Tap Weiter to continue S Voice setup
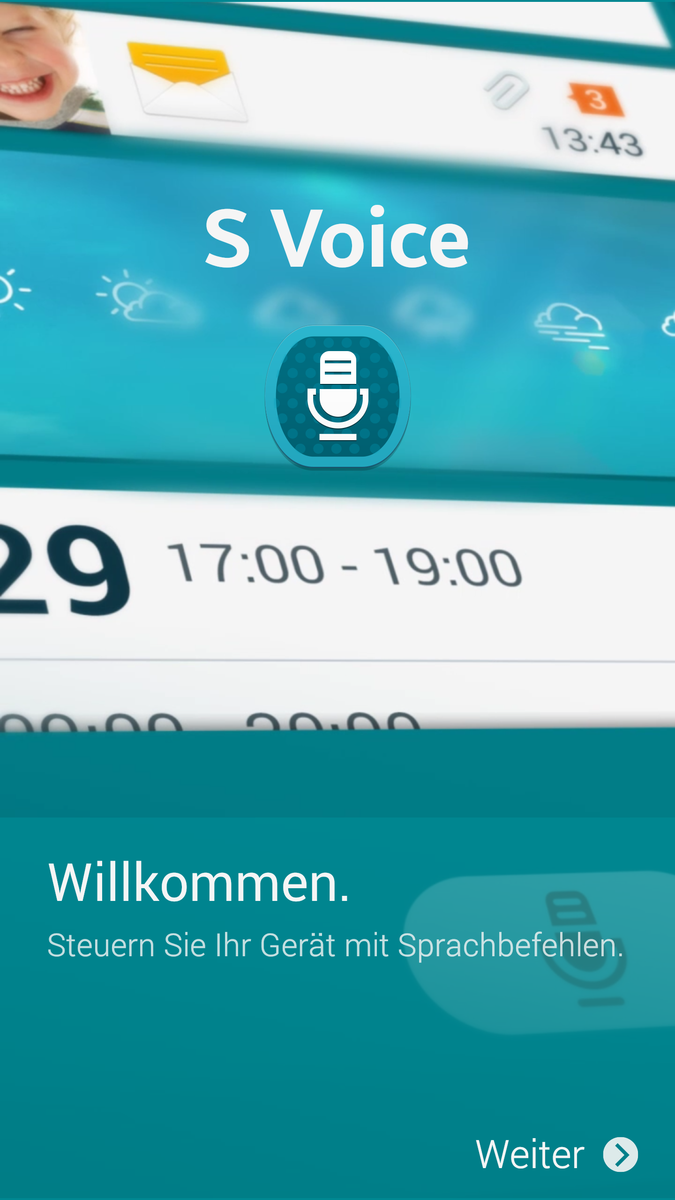Image resolution: width=675 pixels, height=1200 pixels. tap(556, 1154)
